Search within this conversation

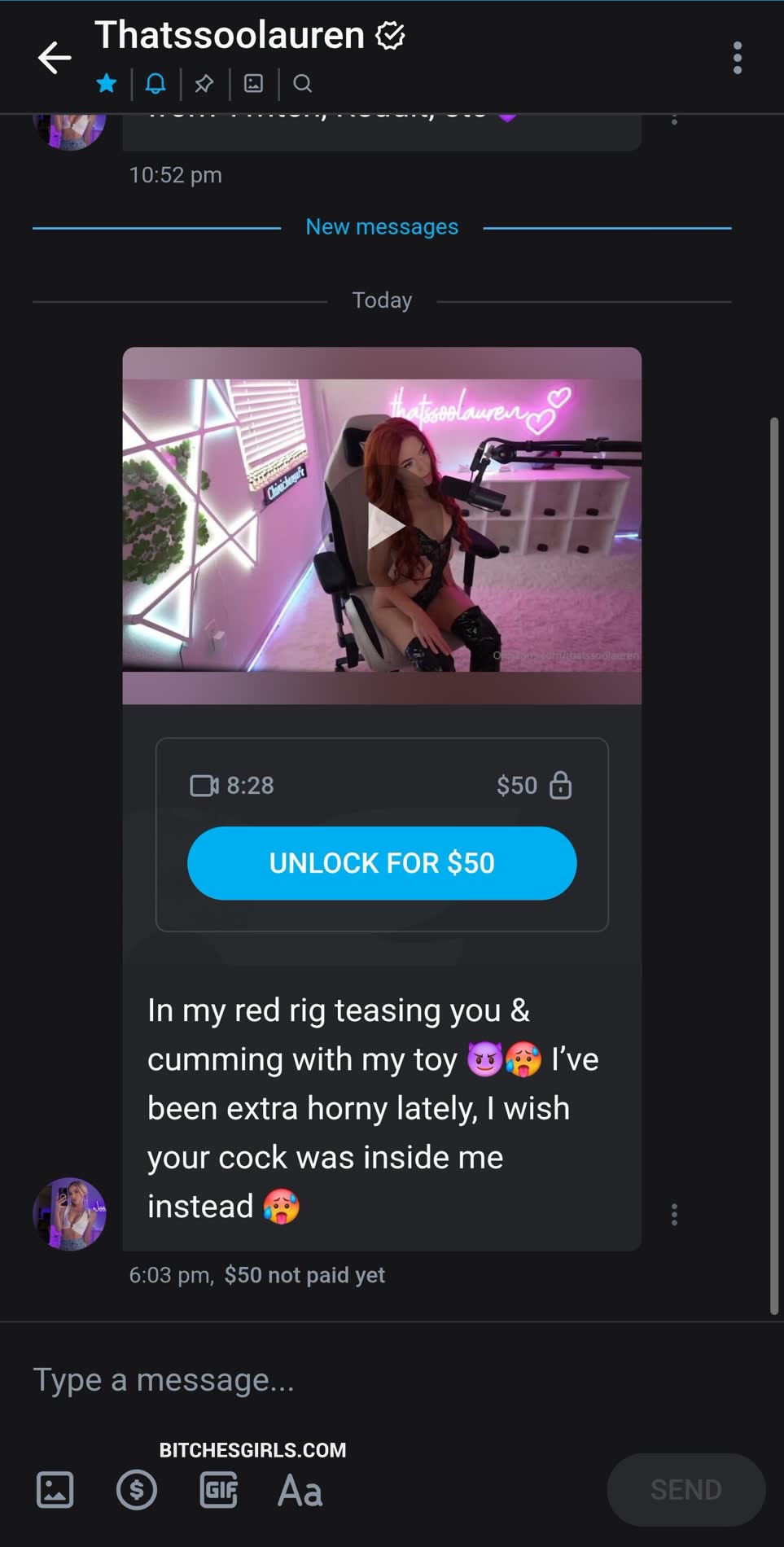click(302, 83)
